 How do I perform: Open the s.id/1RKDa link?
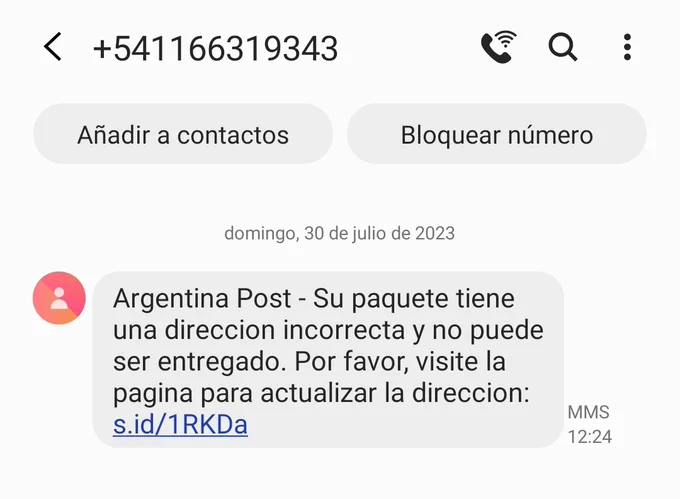[180, 425]
